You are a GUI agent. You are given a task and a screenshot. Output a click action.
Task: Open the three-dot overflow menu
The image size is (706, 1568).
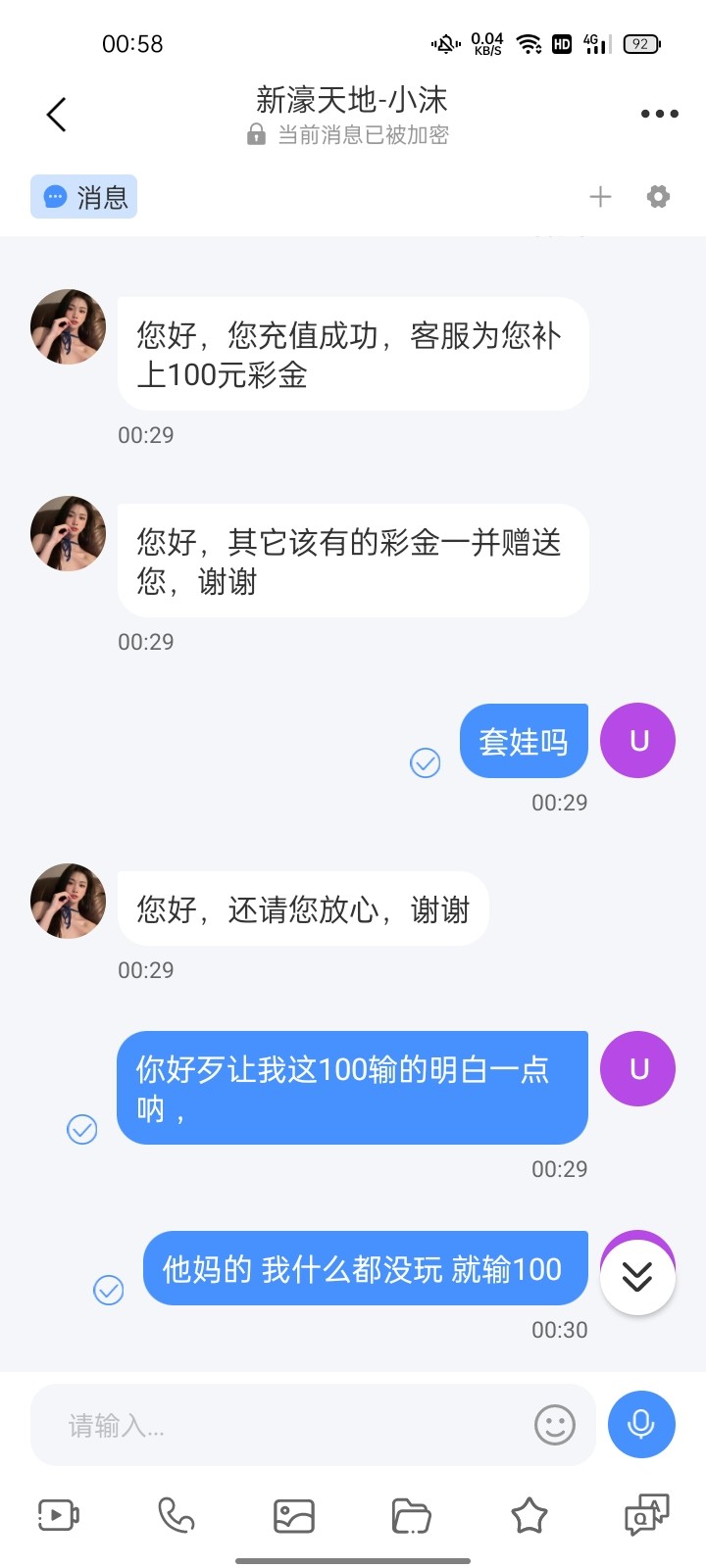[x=659, y=115]
